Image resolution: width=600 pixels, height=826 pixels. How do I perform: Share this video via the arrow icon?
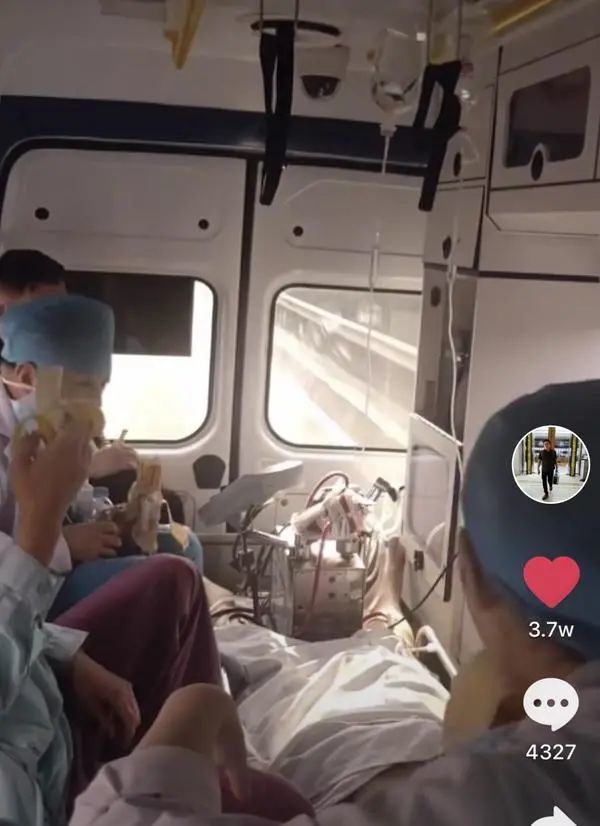(x=553, y=815)
